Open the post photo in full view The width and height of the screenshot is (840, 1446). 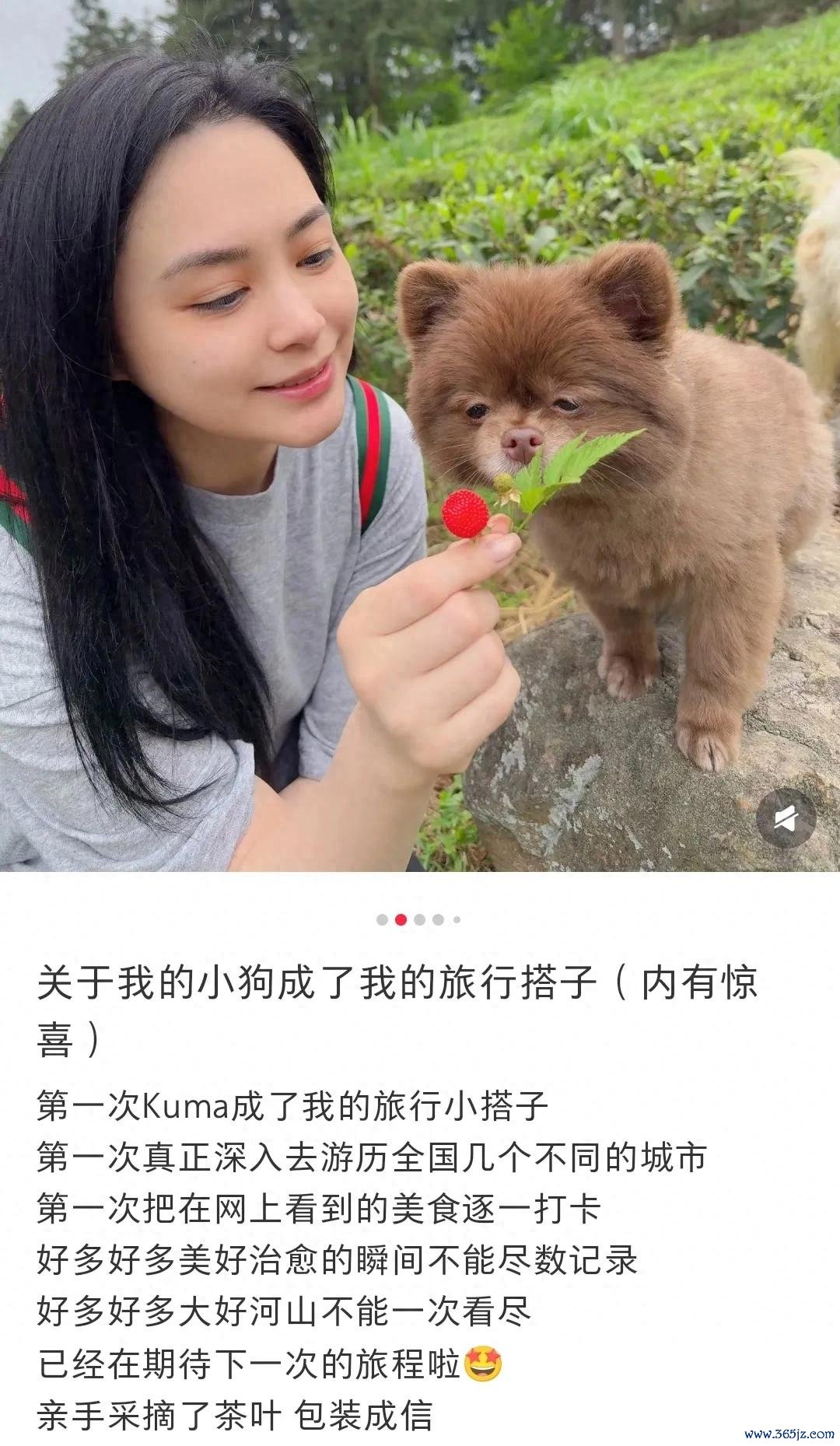(420, 436)
